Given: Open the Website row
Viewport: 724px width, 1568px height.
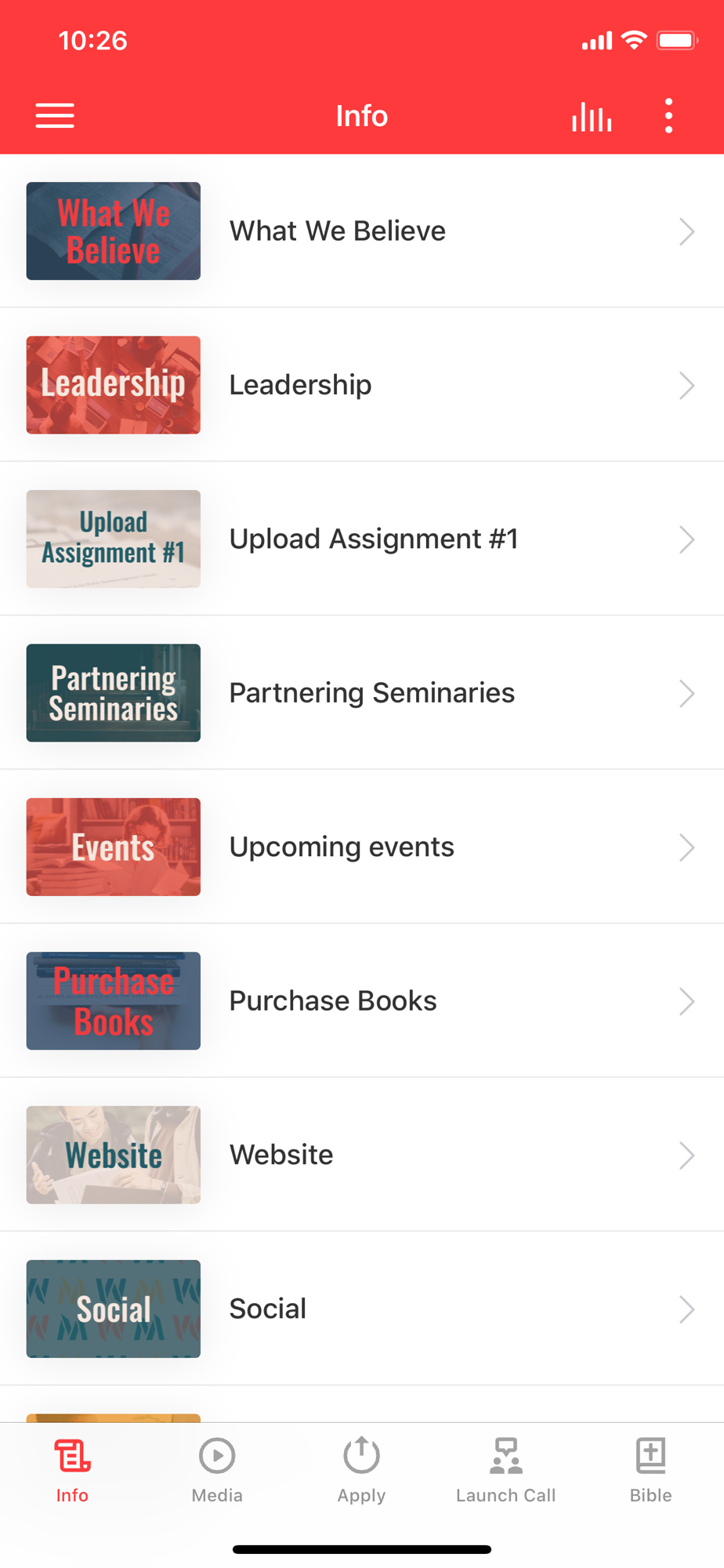Looking at the screenshot, I should 360,1155.
